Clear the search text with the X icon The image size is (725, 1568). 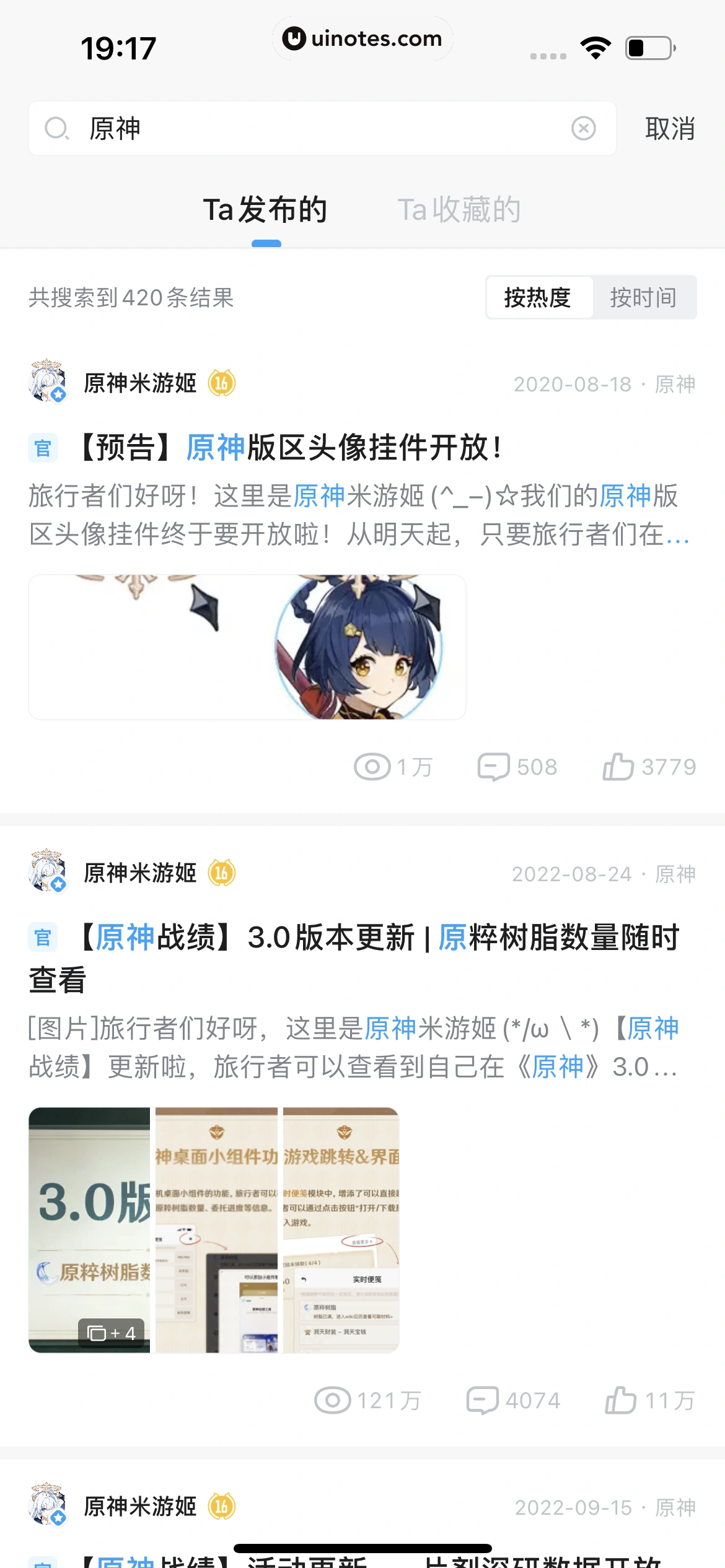[x=583, y=129]
